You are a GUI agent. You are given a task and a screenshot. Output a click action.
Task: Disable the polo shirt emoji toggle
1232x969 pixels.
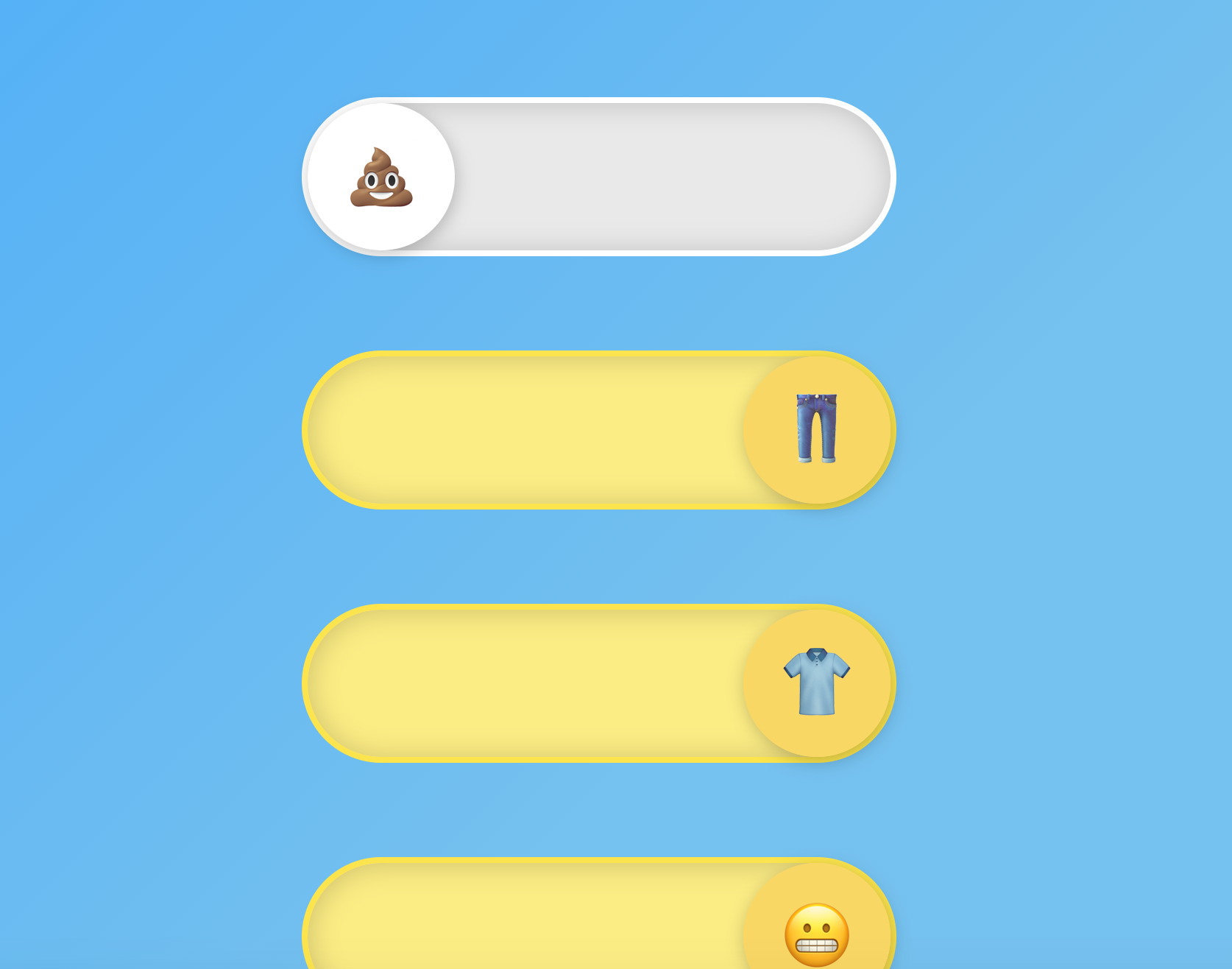[x=598, y=683]
